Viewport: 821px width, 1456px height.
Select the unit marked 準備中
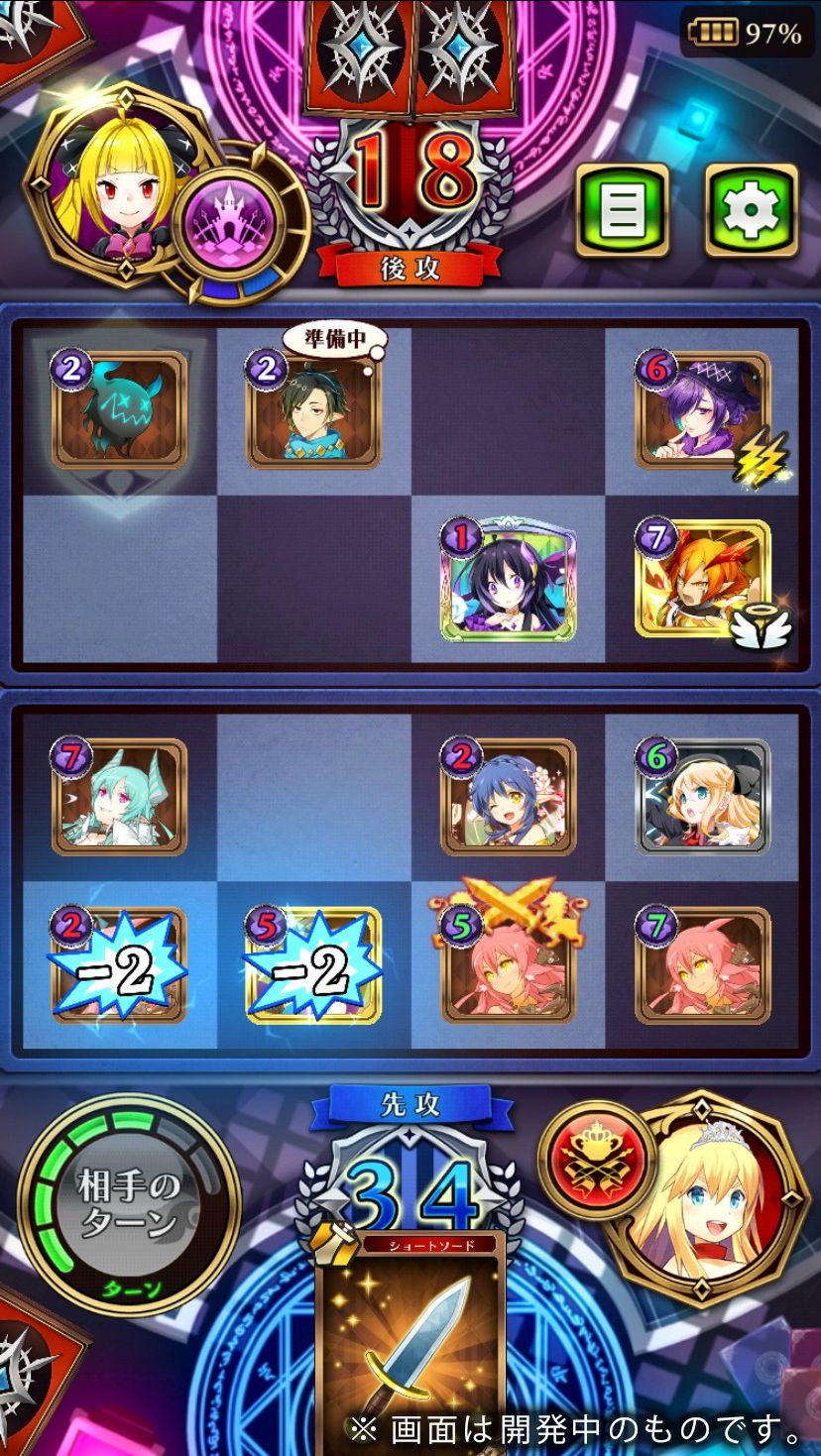click(x=313, y=409)
